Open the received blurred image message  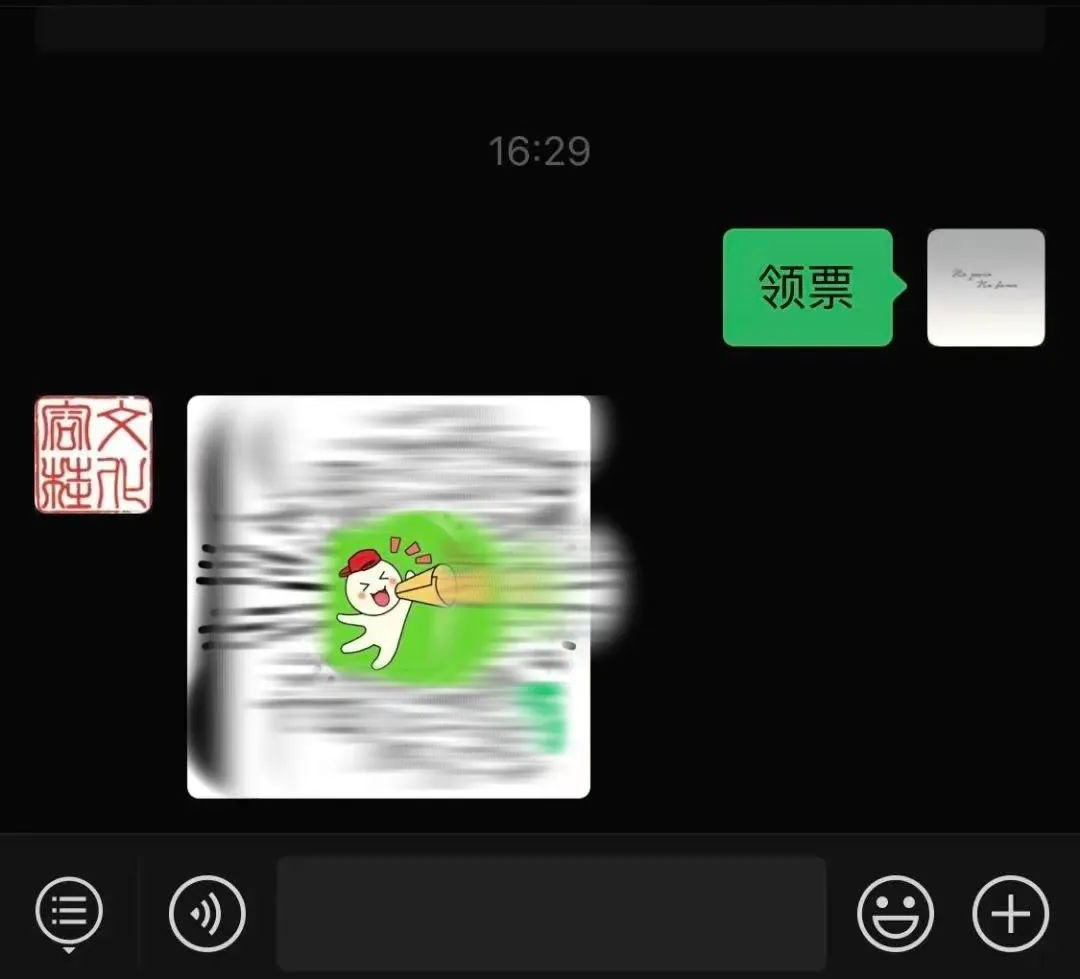pyautogui.click(x=389, y=597)
